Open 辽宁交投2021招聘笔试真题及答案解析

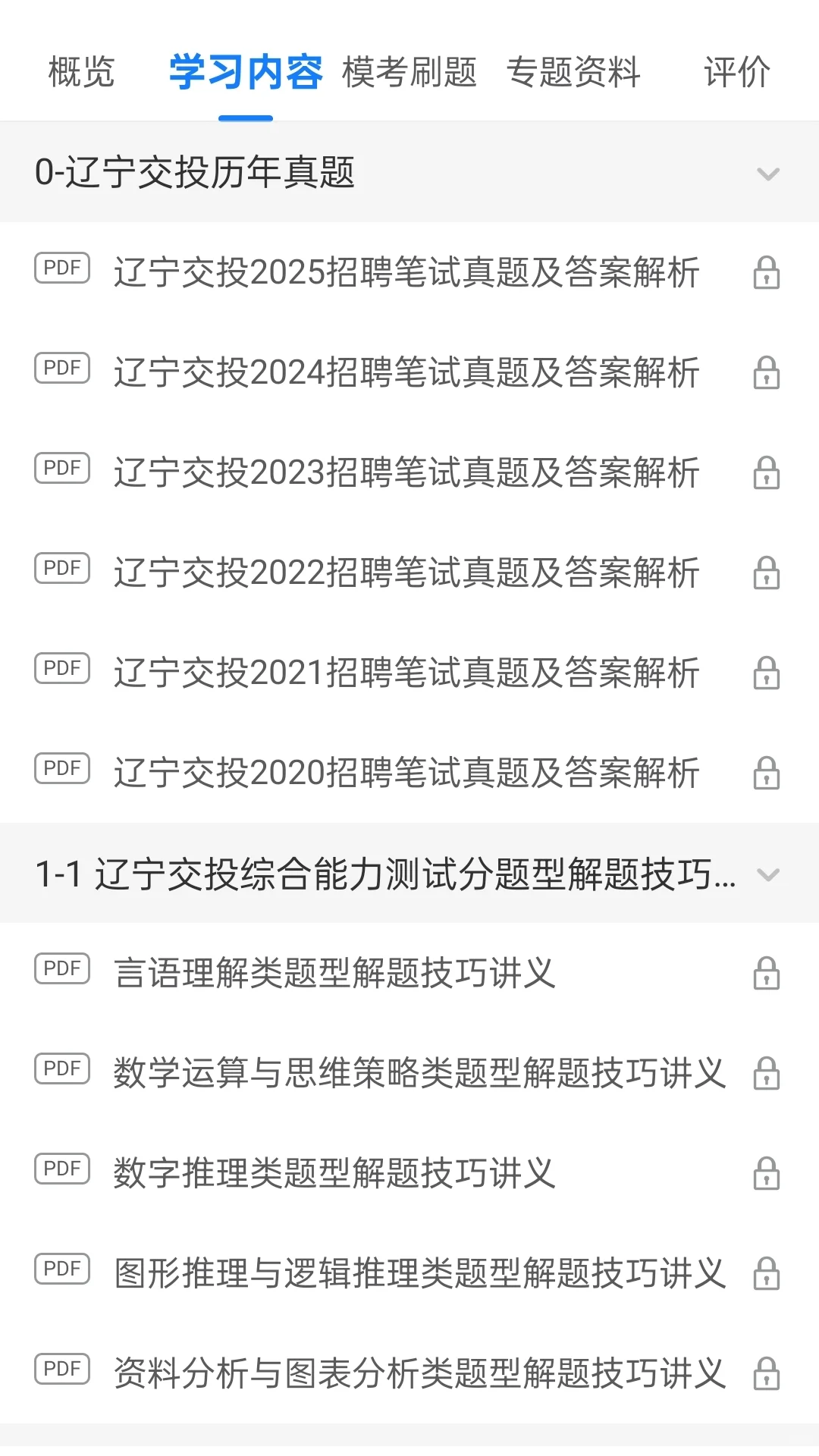click(x=406, y=673)
